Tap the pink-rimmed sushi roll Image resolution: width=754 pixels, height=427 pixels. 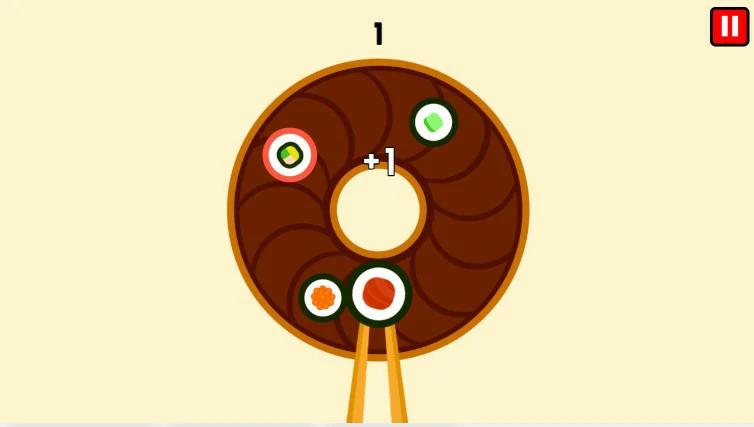click(290, 155)
